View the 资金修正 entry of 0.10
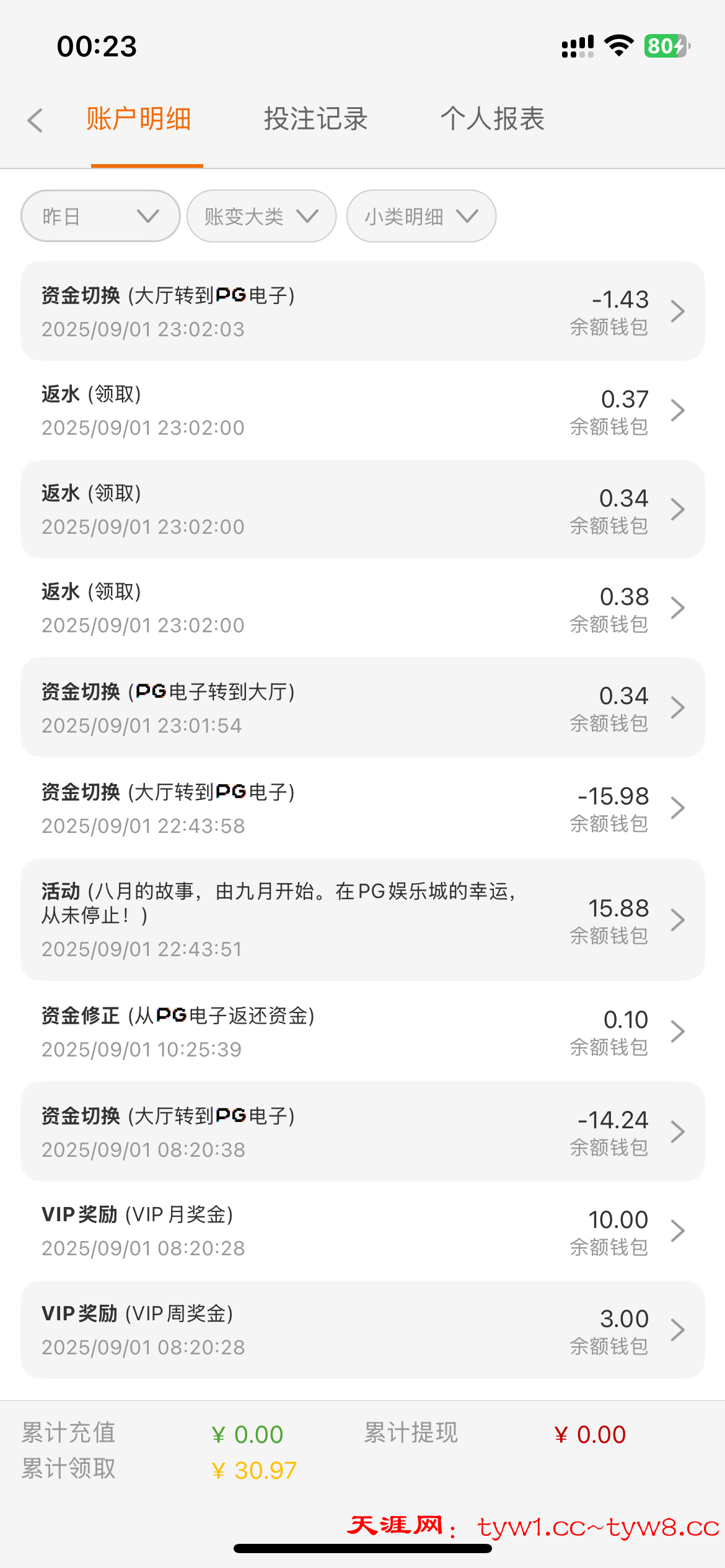The width and height of the screenshot is (725, 1568). click(x=362, y=1031)
